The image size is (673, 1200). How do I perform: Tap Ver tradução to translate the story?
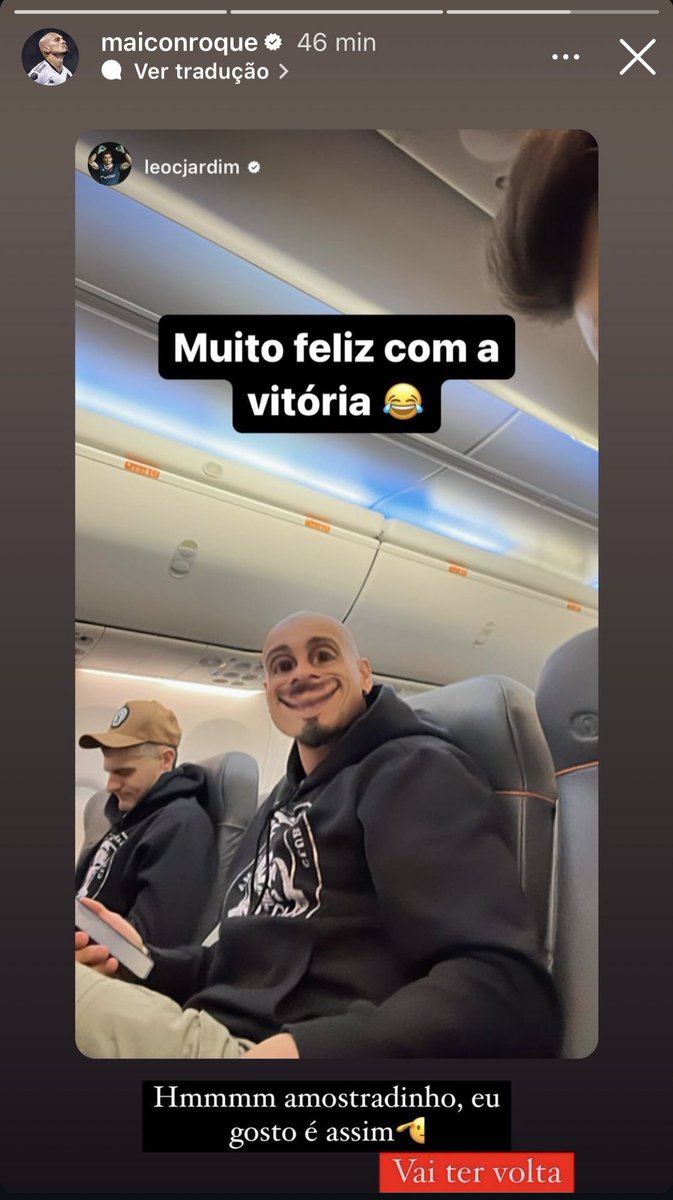(200, 72)
